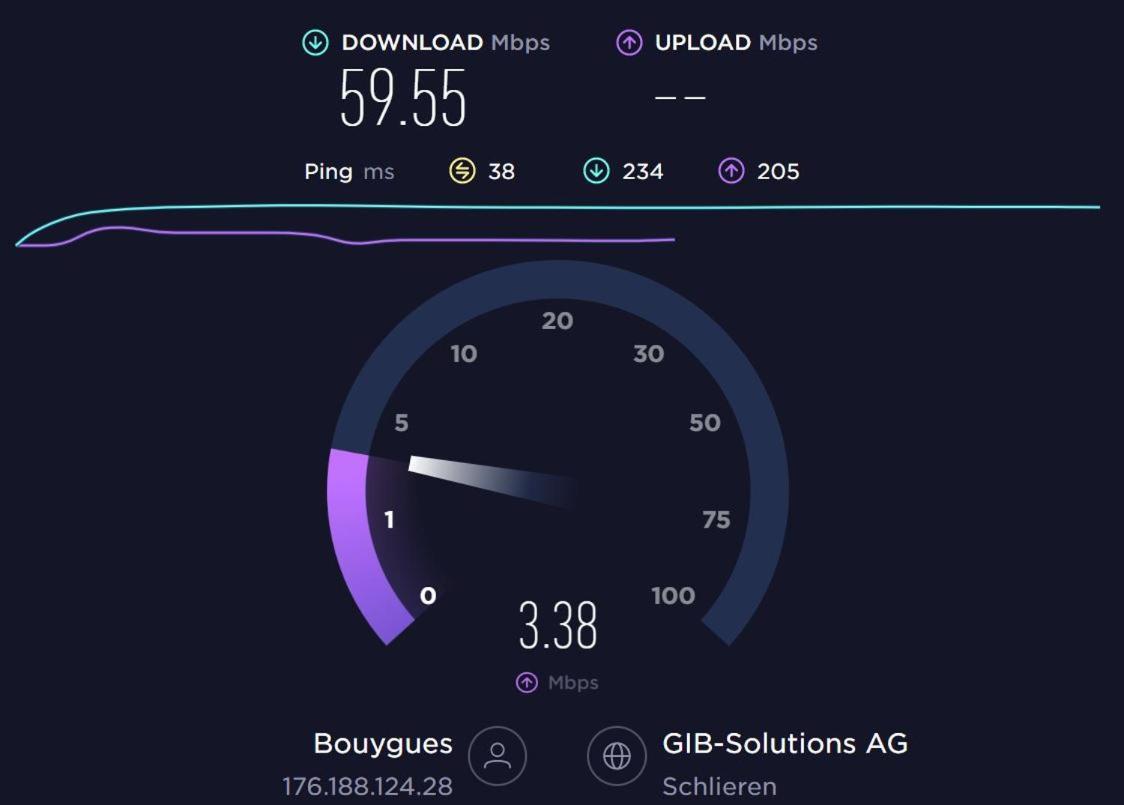Tap the user icon beside Bouygues
1124x805 pixels.
coord(497,756)
